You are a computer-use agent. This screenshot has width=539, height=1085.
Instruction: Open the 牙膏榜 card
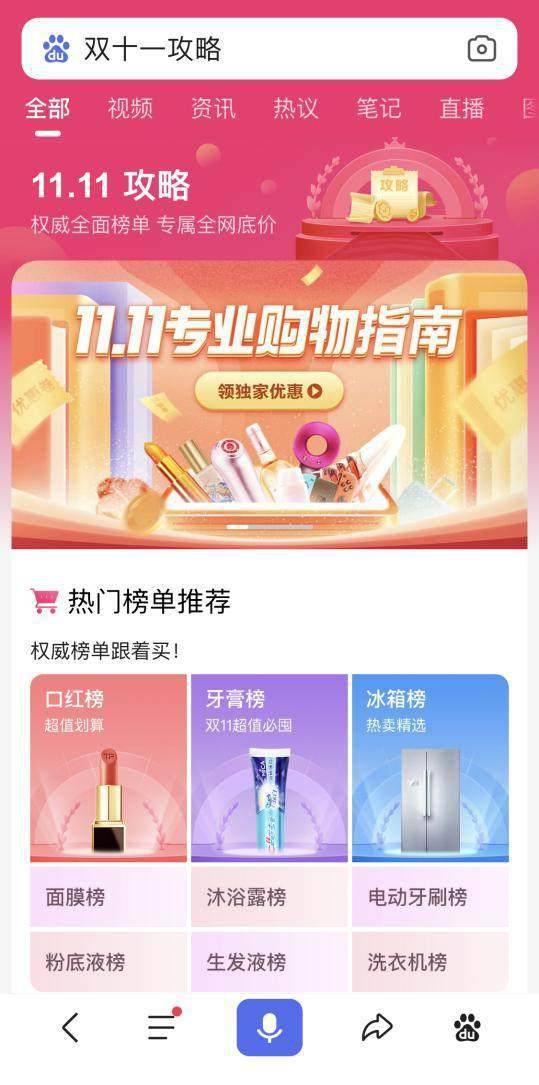tap(269, 768)
